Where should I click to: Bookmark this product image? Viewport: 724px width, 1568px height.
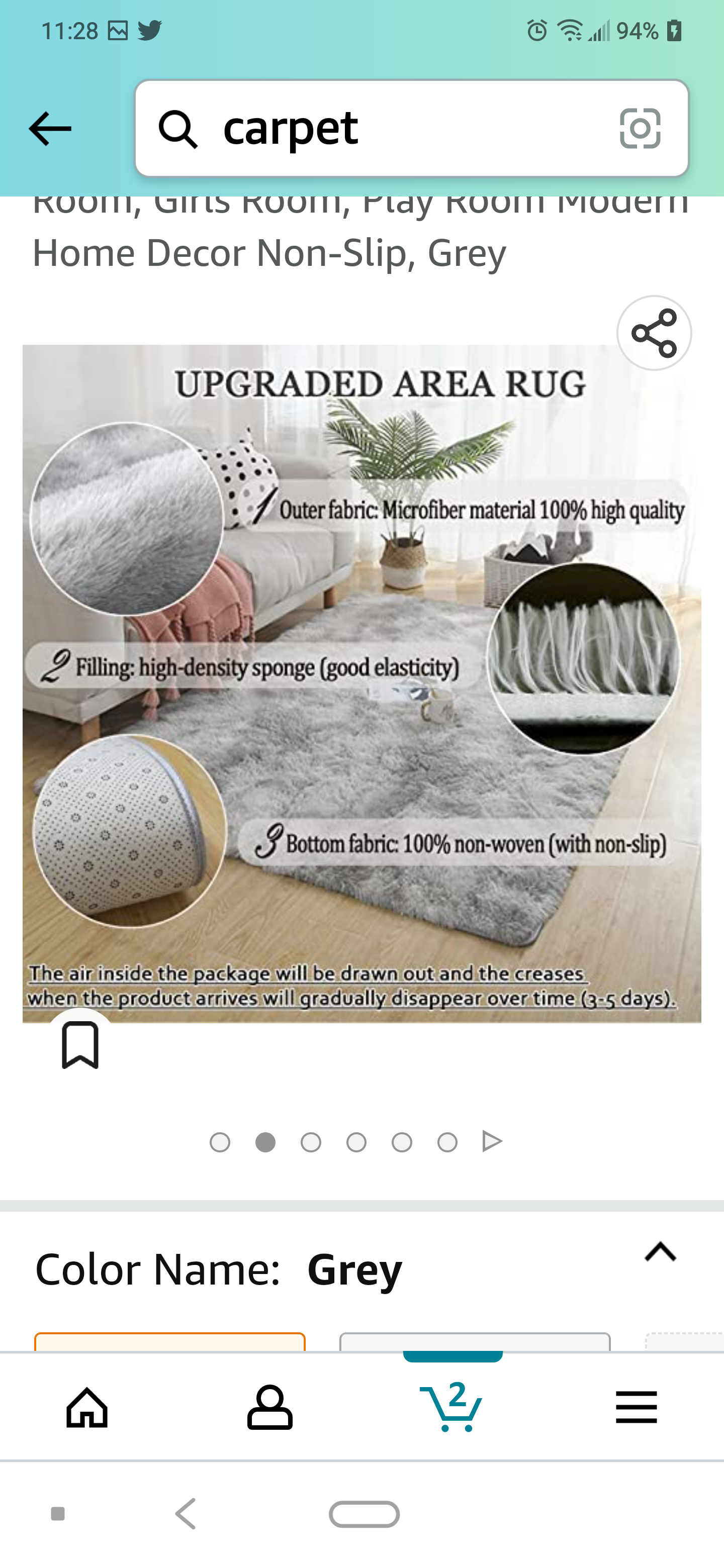pyautogui.click(x=80, y=1044)
